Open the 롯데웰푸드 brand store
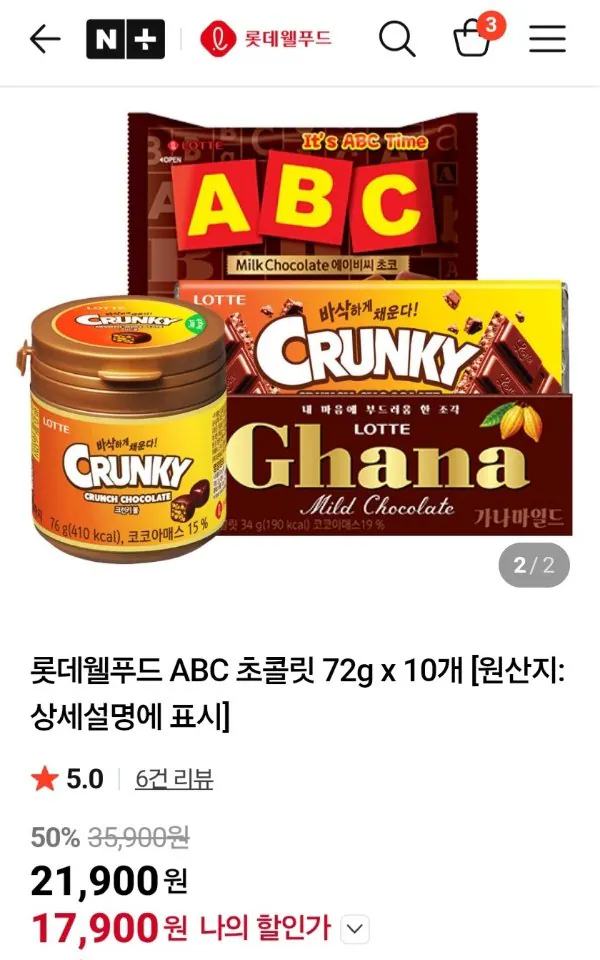The width and height of the screenshot is (600, 960). point(266,40)
